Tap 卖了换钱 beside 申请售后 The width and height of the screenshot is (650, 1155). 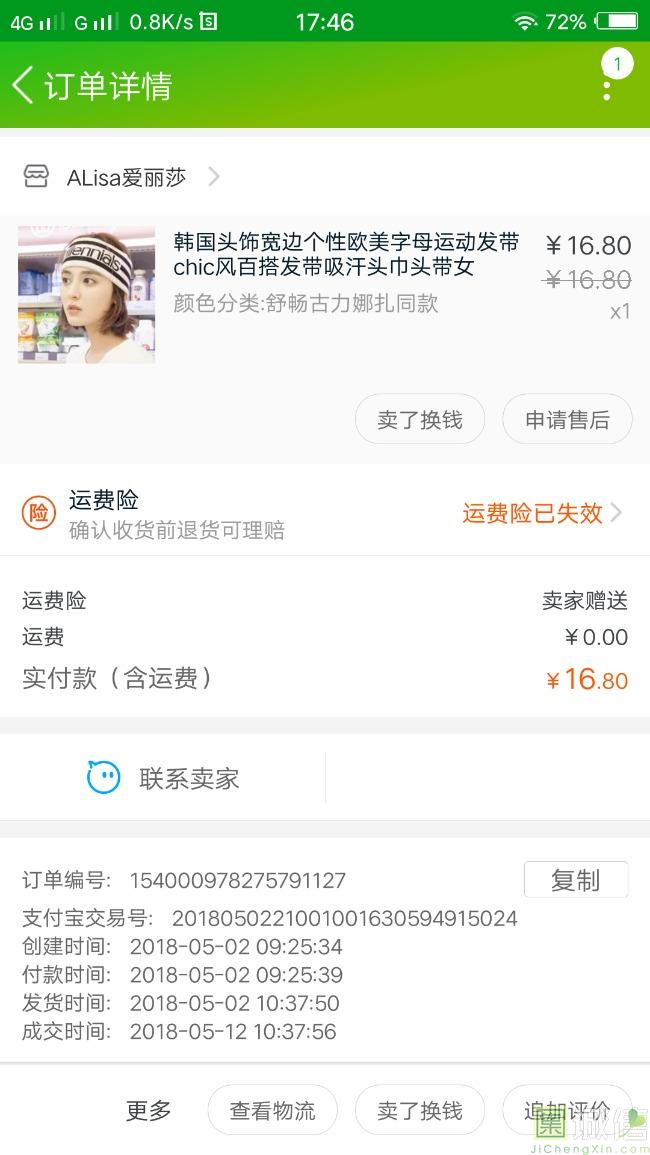[x=420, y=420]
